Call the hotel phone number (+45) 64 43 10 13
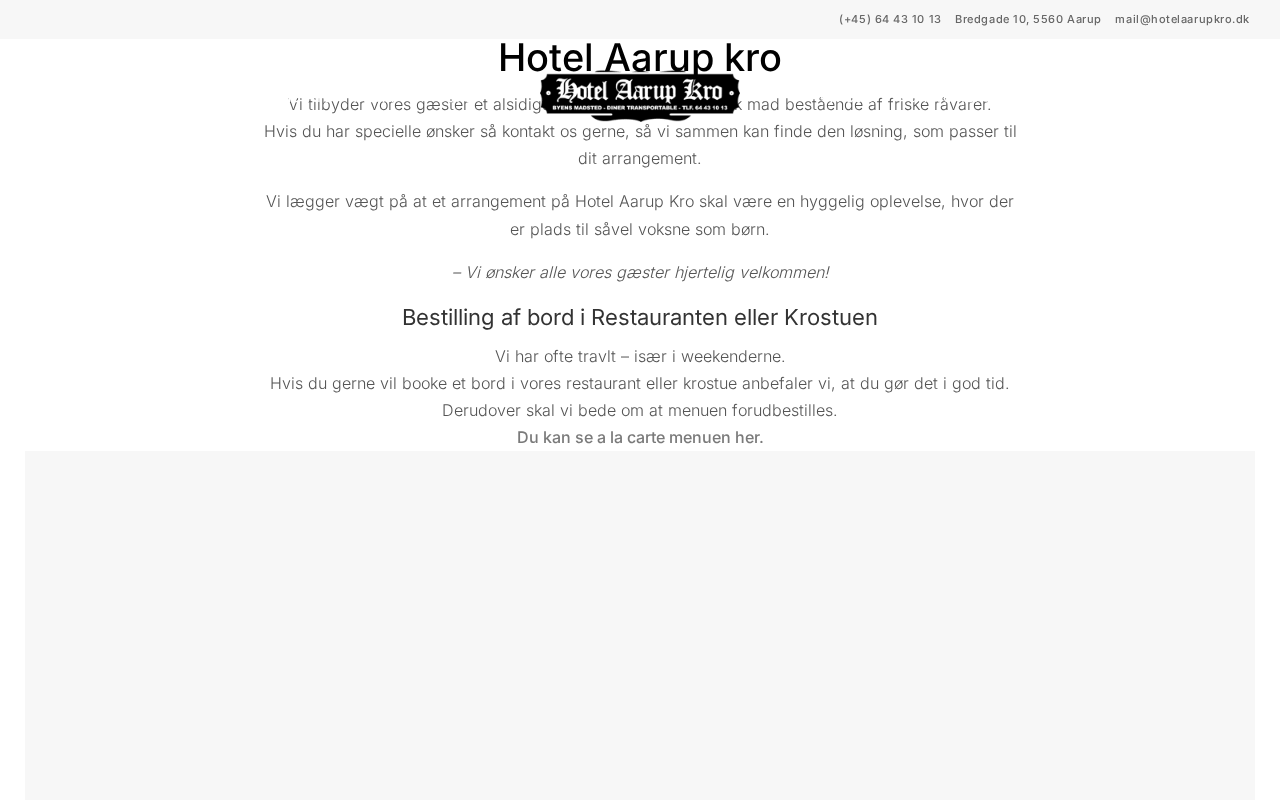The image size is (1280, 800). click(890, 19)
